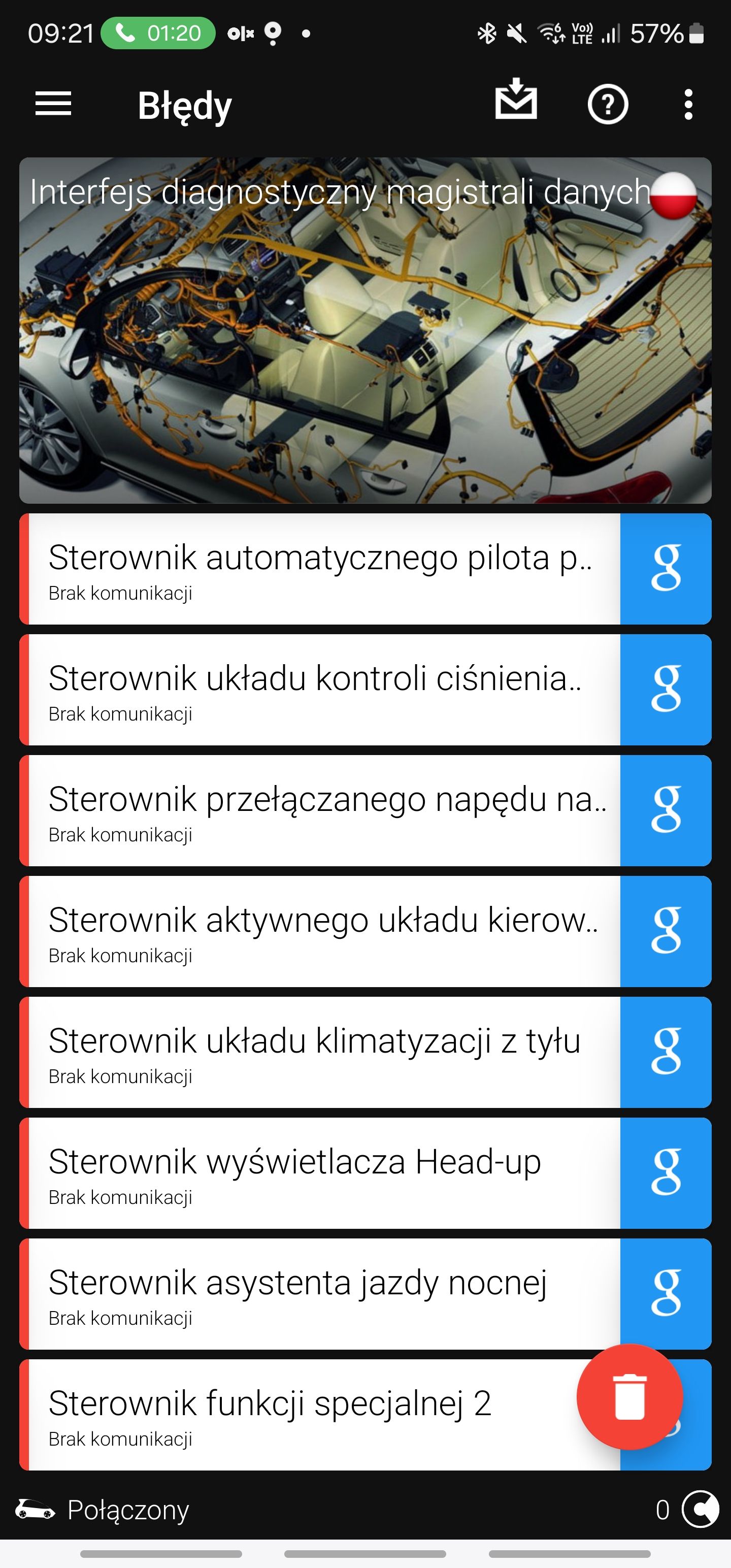Google search Sterownik aktywnego układu kierowniczego error
Image resolution: width=731 pixels, height=1568 pixels.
pos(666,931)
